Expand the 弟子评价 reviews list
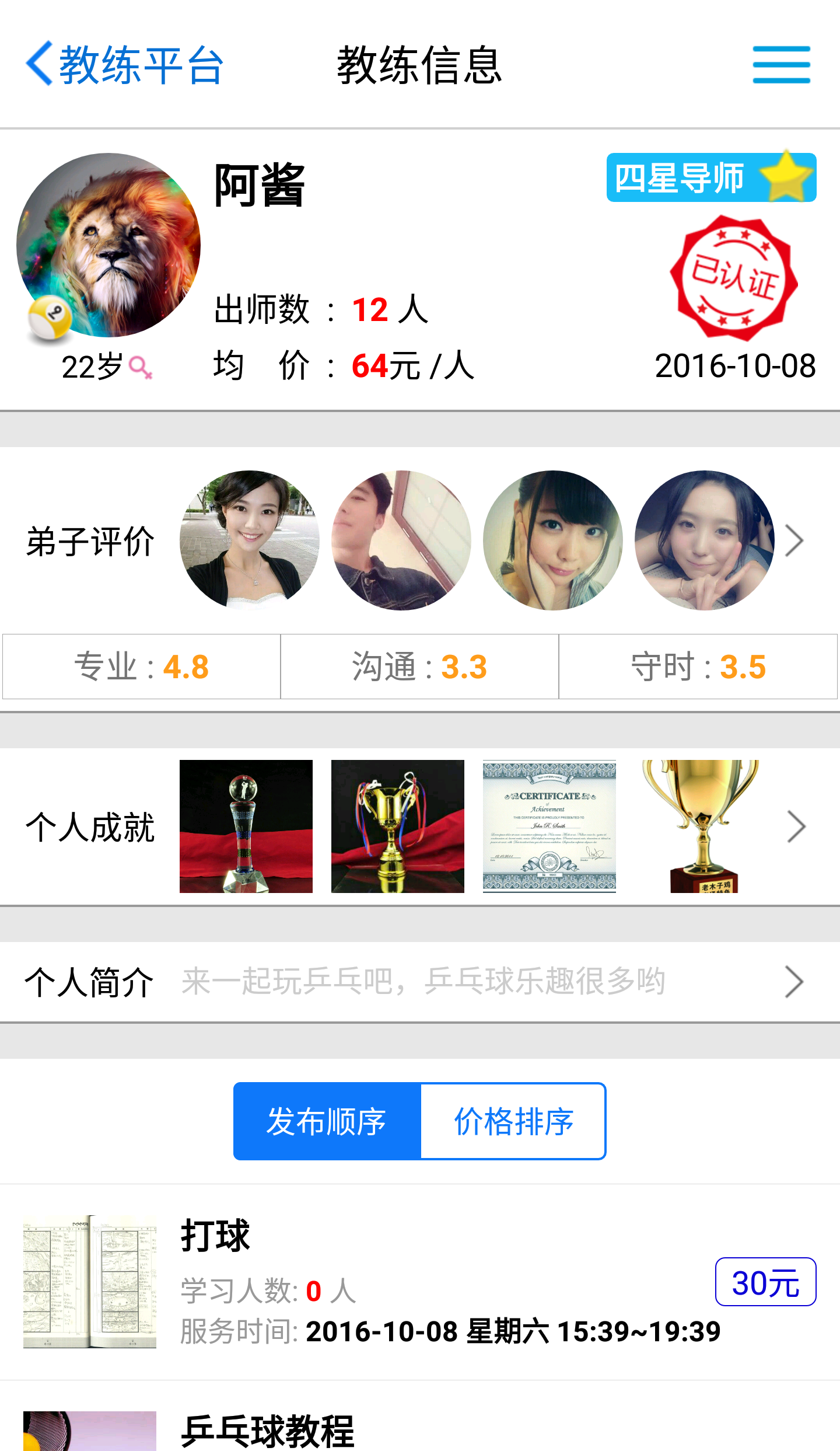This screenshot has width=840, height=1451. pos(794,540)
